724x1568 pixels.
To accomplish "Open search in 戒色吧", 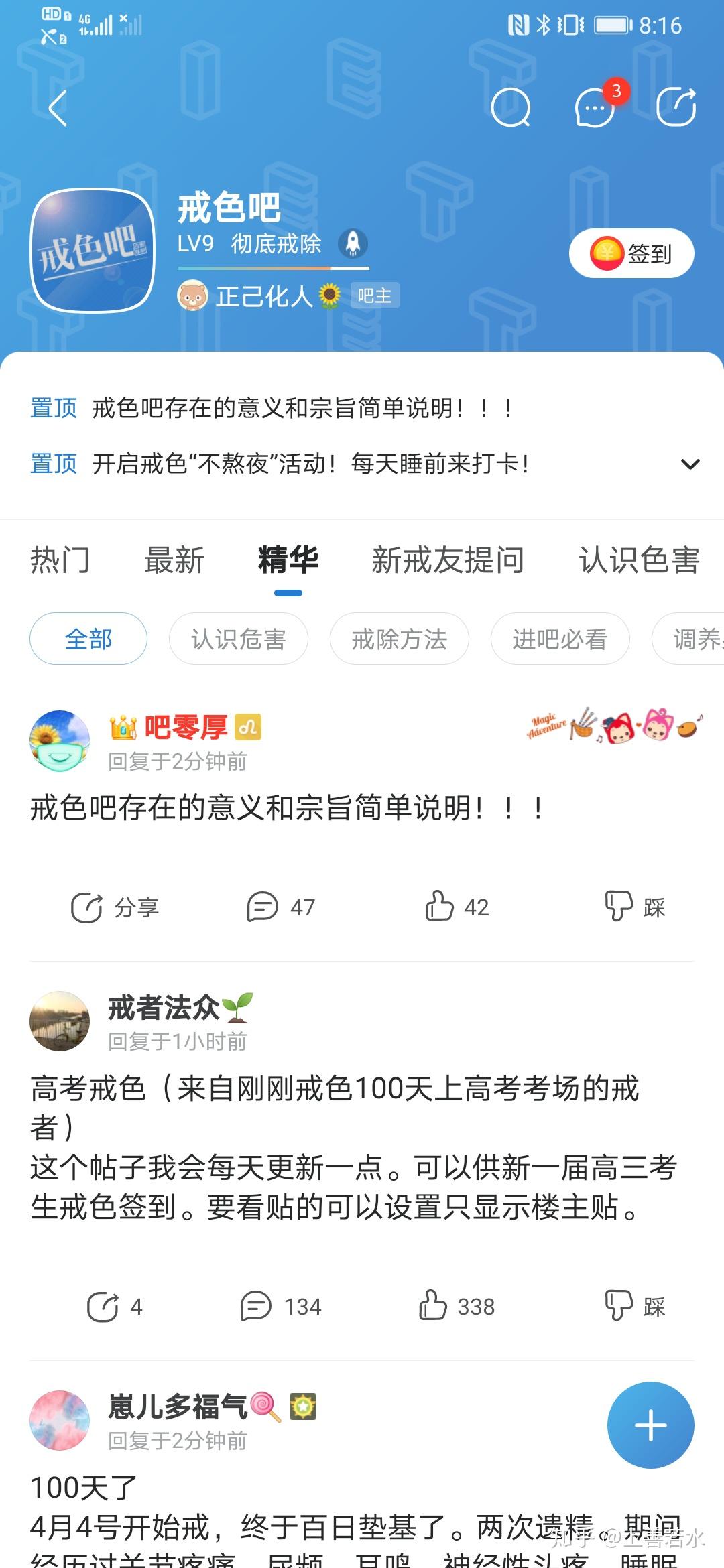I will coord(510,108).
